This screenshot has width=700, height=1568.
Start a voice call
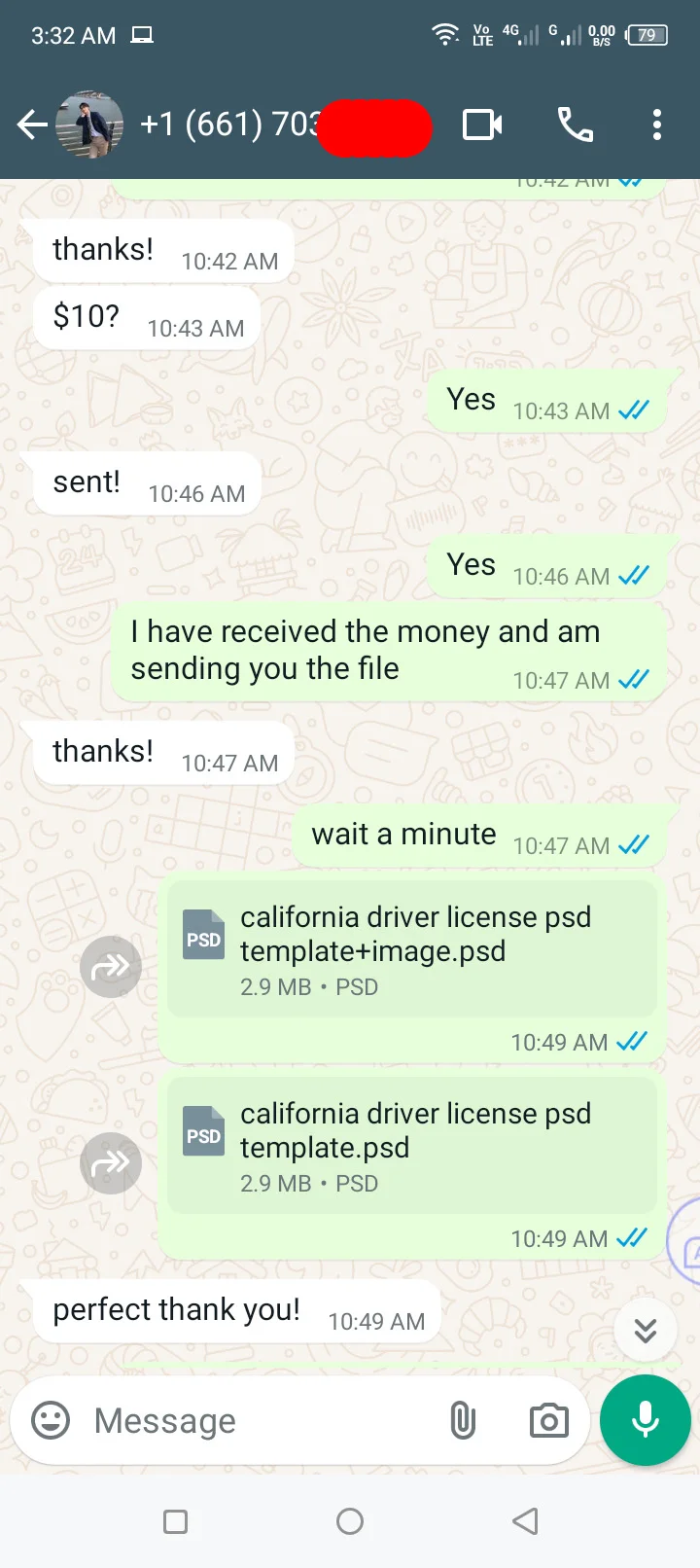pyautogui.click(x=575, y=125)
